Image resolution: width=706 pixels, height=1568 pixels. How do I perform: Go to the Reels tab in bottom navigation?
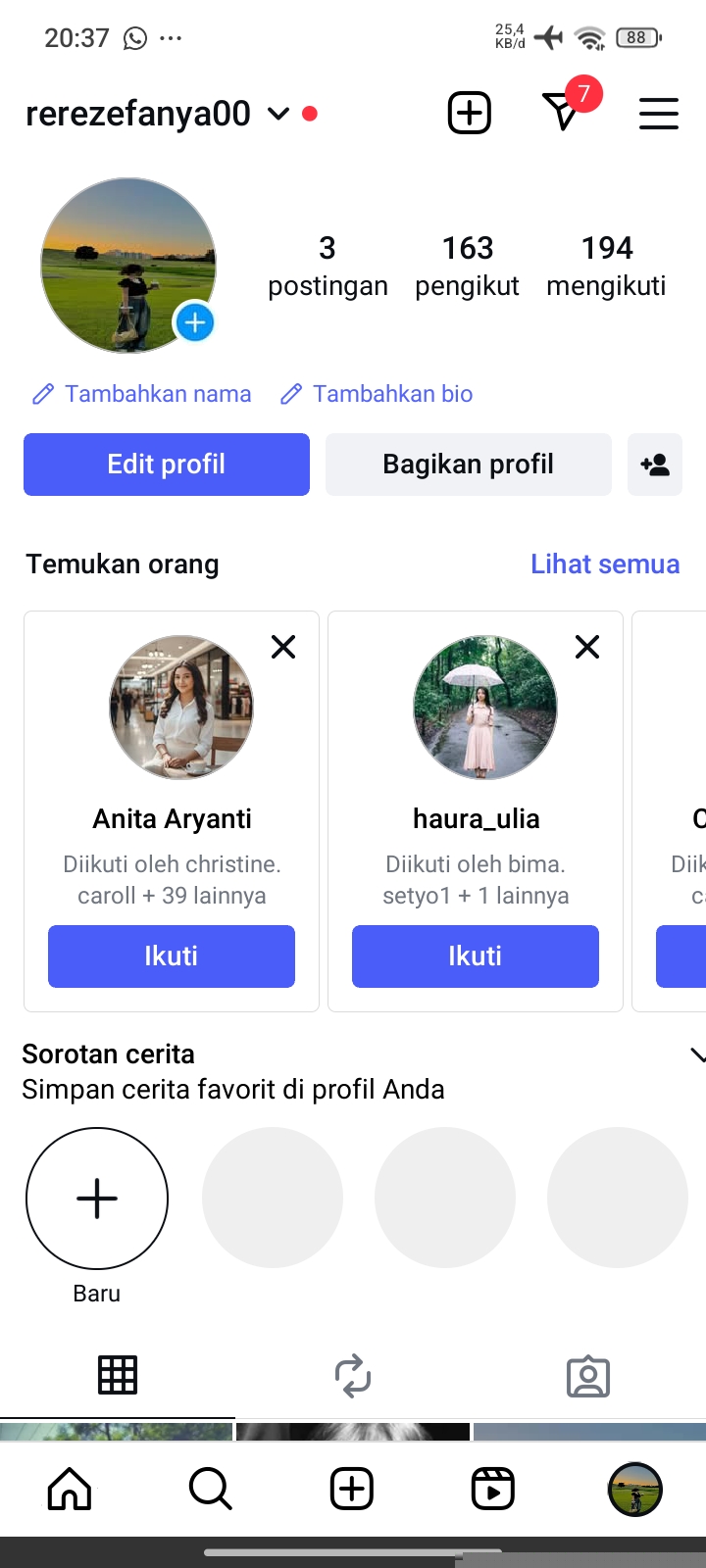coord(493,1490)
